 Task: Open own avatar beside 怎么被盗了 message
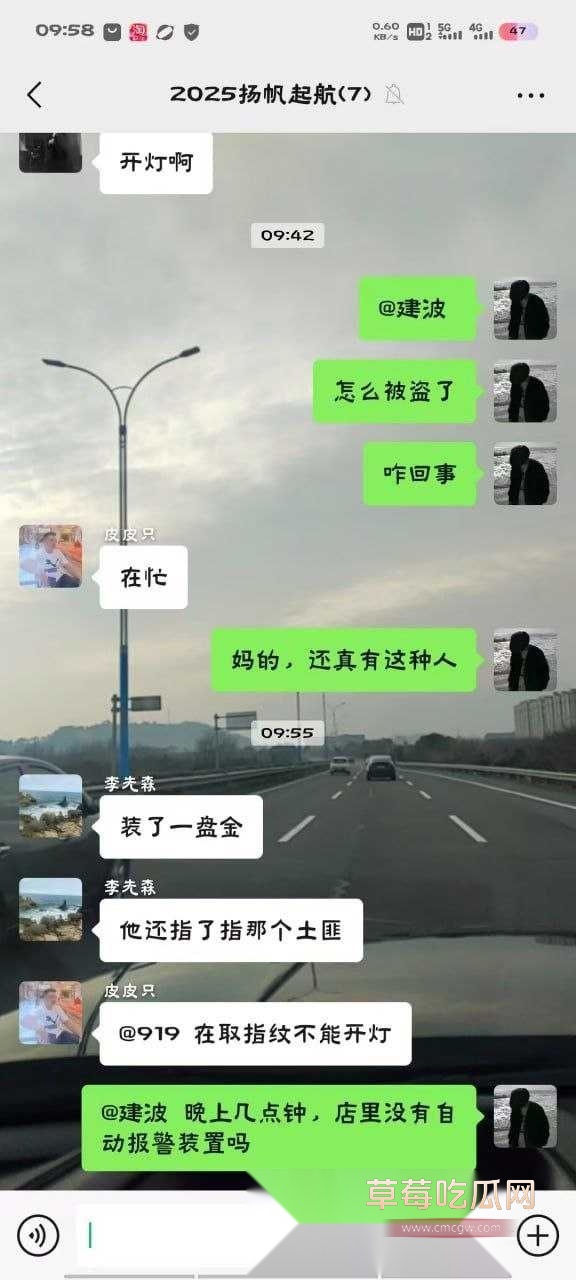(525, 391)
